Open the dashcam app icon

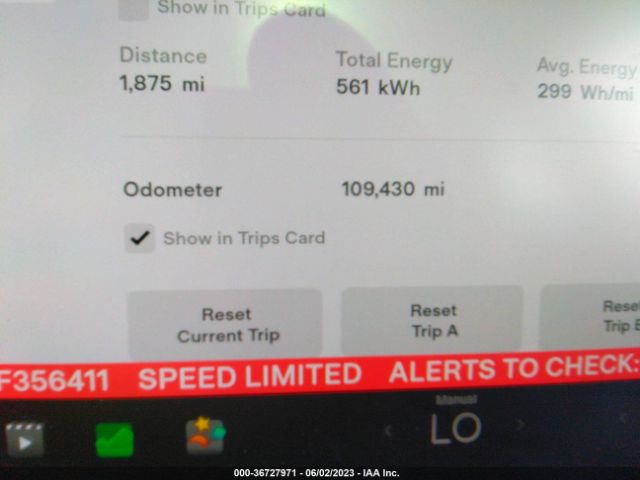(x=25, y=438)
